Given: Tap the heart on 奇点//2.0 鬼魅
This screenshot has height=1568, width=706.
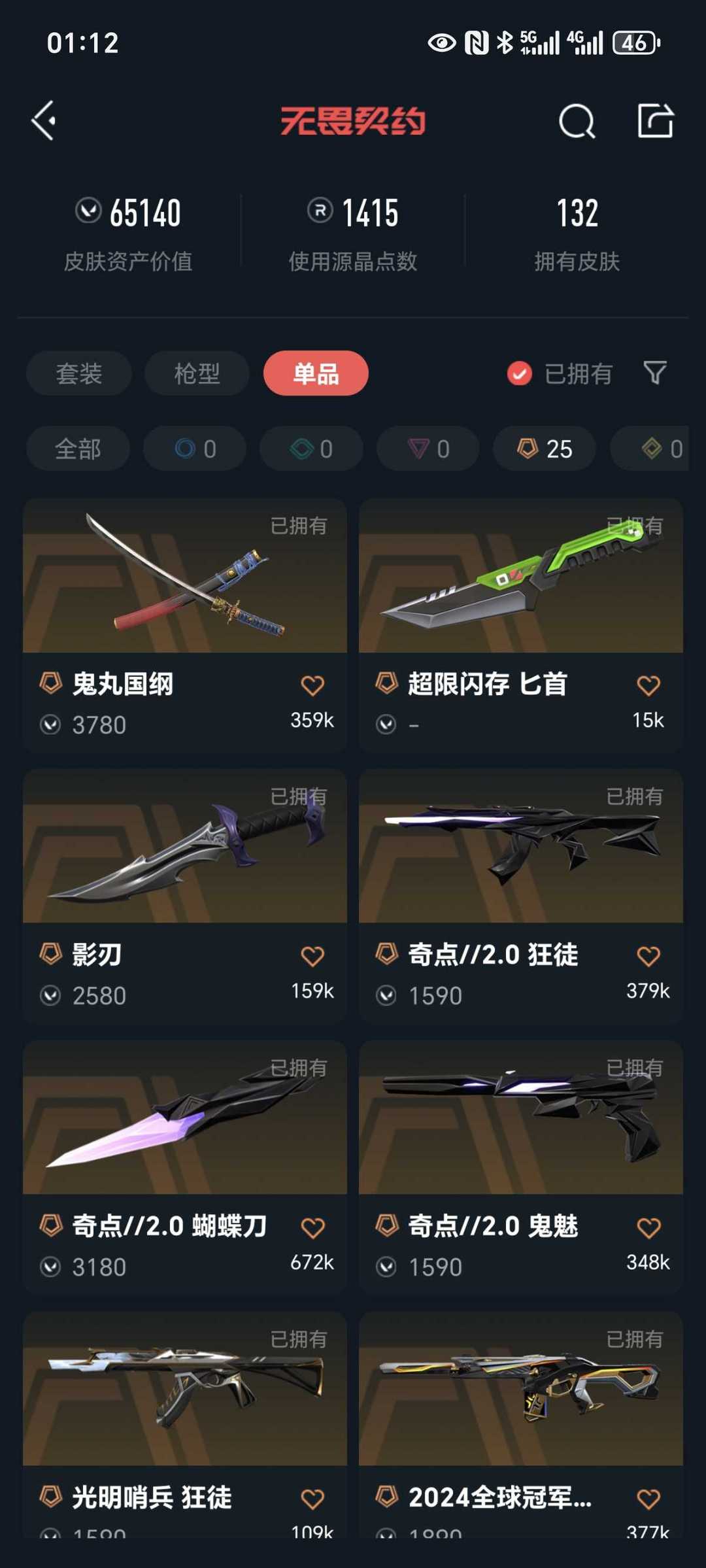Looking at the screenshot, I should pos(648,1227).
